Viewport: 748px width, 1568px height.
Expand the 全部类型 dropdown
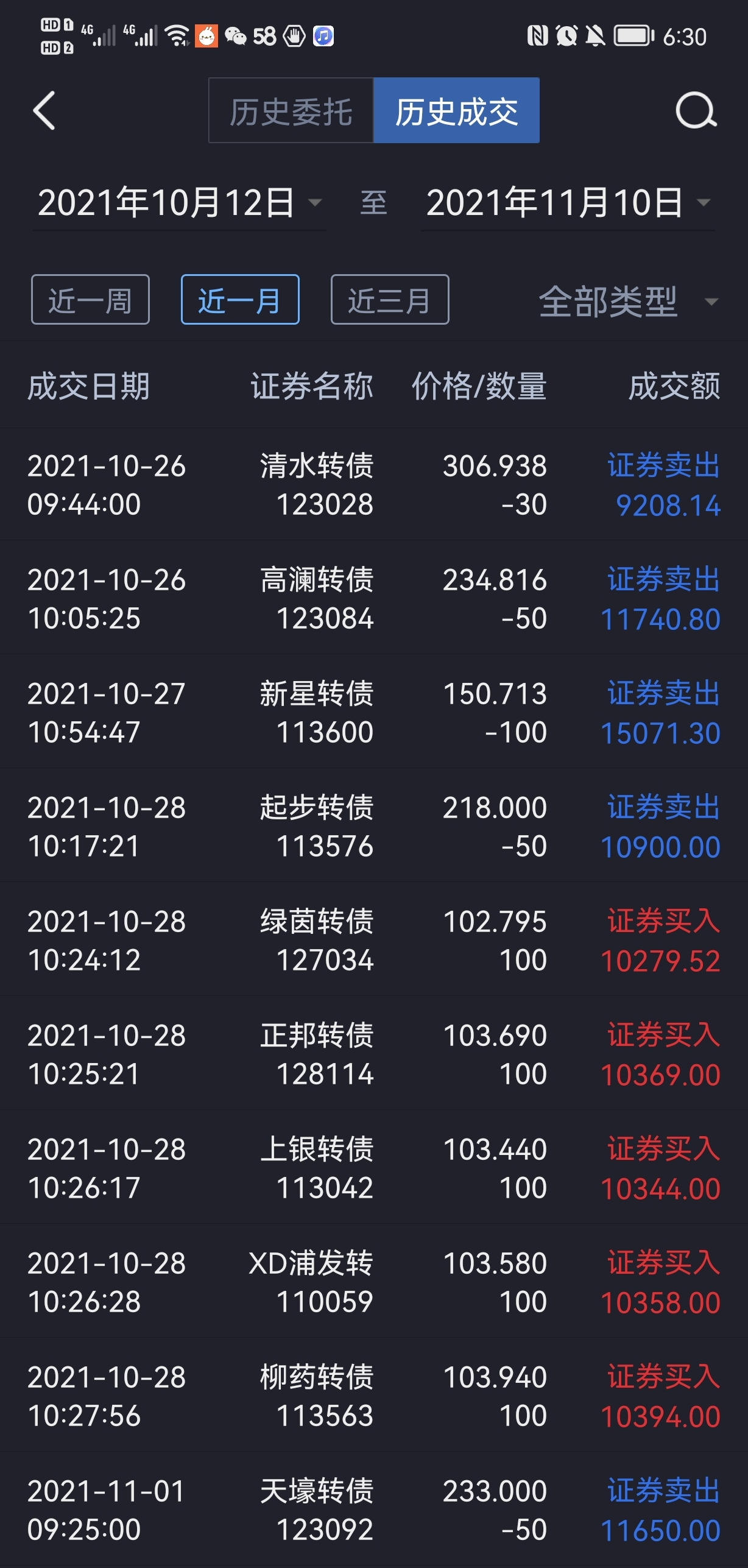coord(627,301)
